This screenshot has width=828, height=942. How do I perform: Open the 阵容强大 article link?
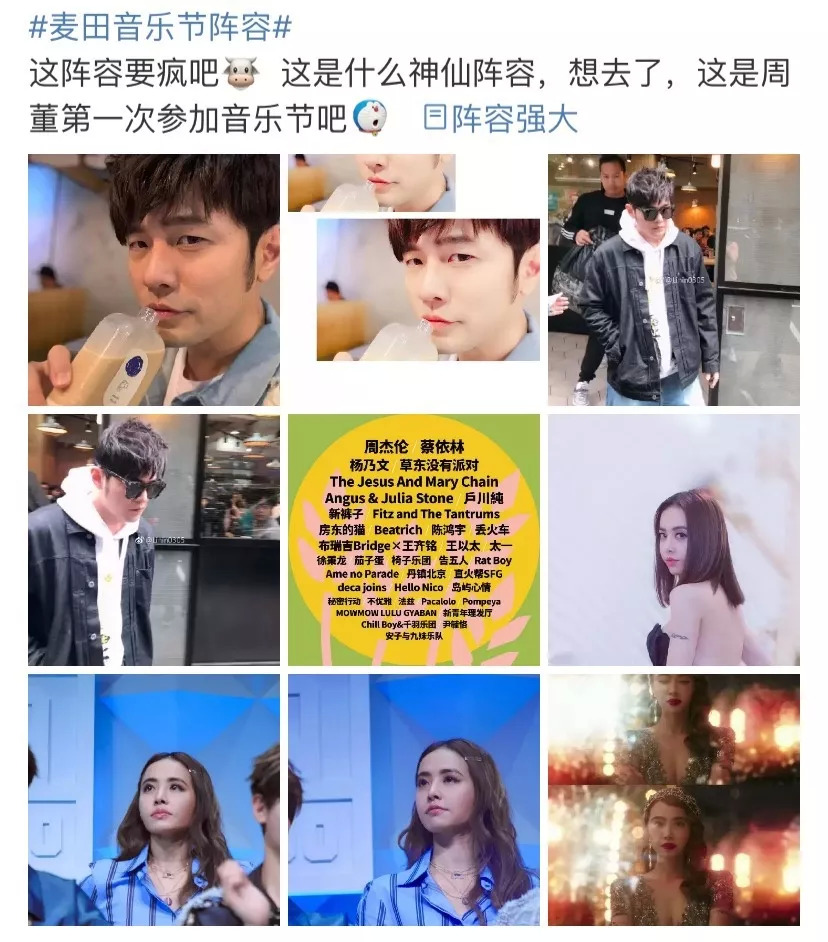pyautogui.click(x=501, y=118)
